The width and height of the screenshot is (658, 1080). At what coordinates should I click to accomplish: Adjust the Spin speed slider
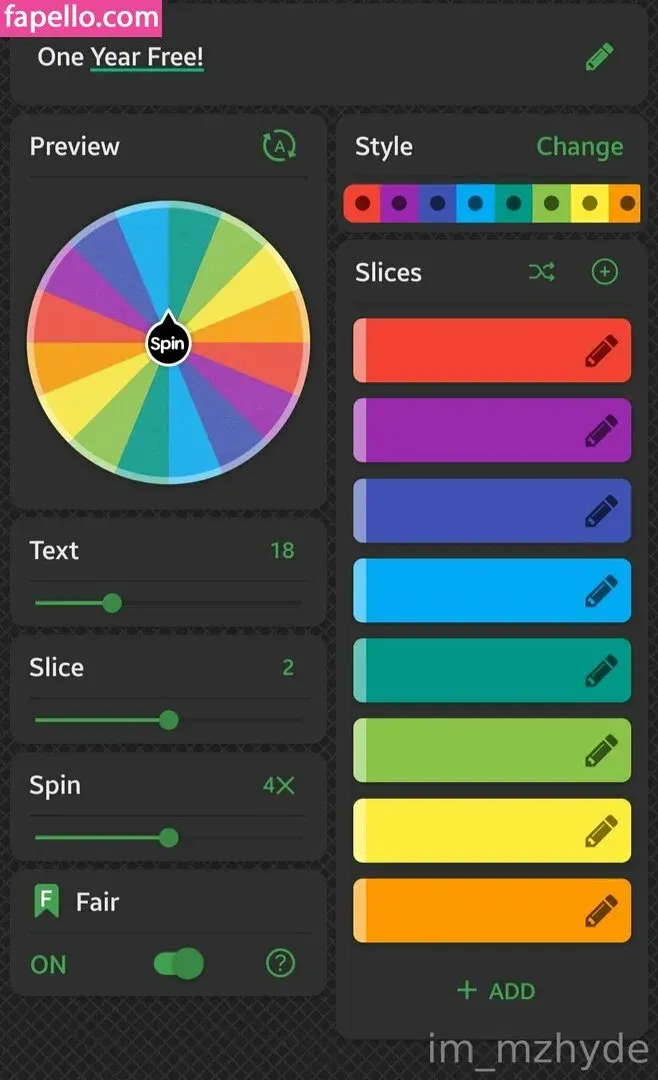[x=169, y=837]
